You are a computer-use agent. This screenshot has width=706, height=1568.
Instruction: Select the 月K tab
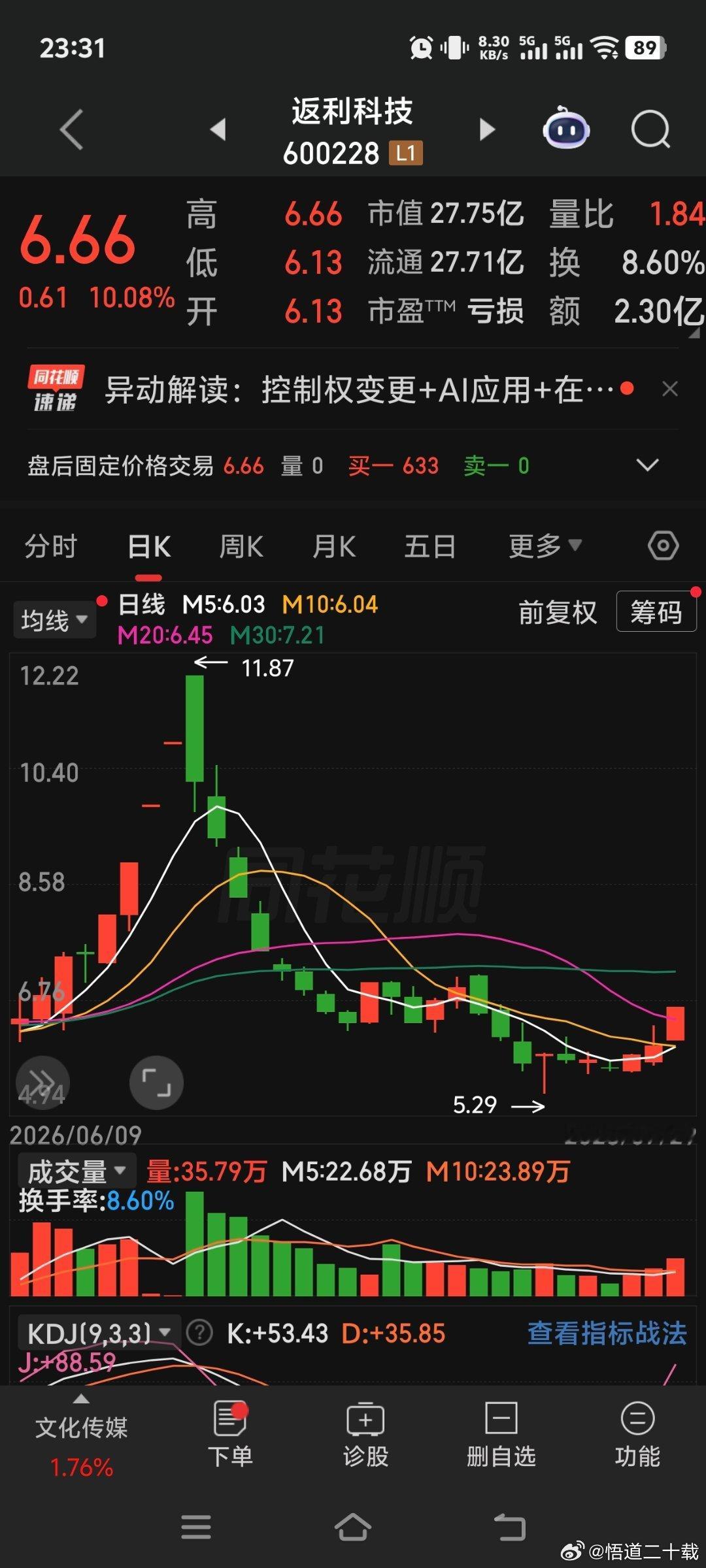(334, 546)
